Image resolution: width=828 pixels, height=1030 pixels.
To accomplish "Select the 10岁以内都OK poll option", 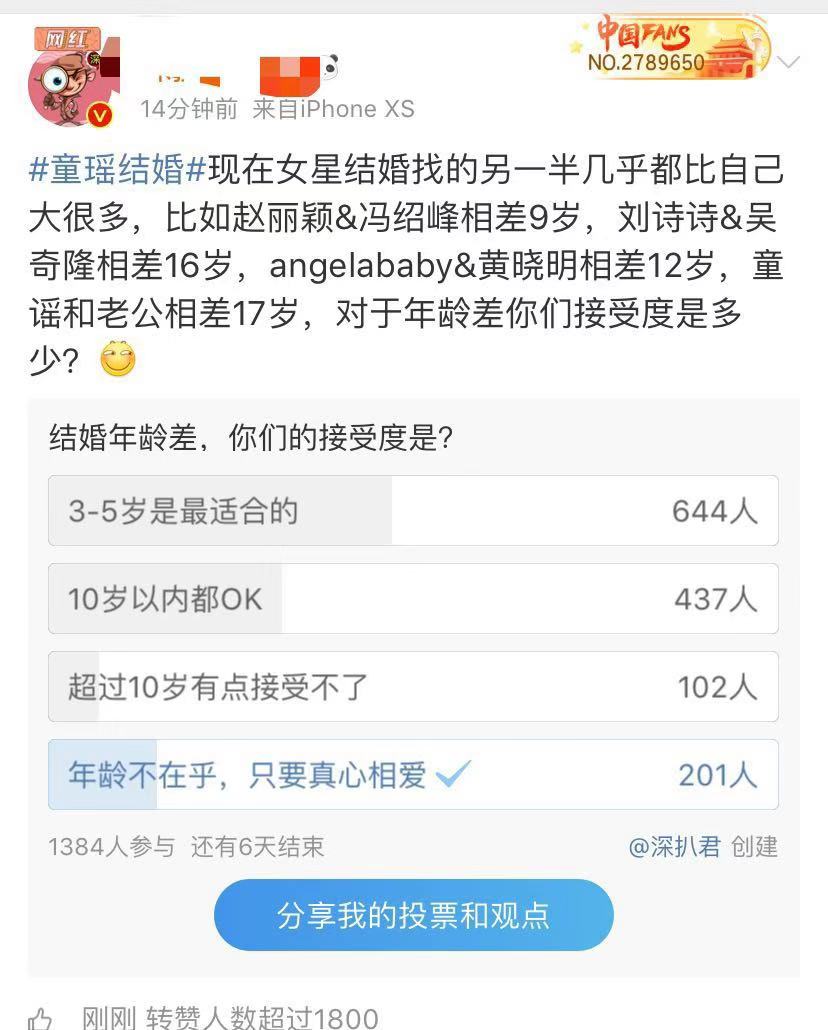I will pos(413,598).
